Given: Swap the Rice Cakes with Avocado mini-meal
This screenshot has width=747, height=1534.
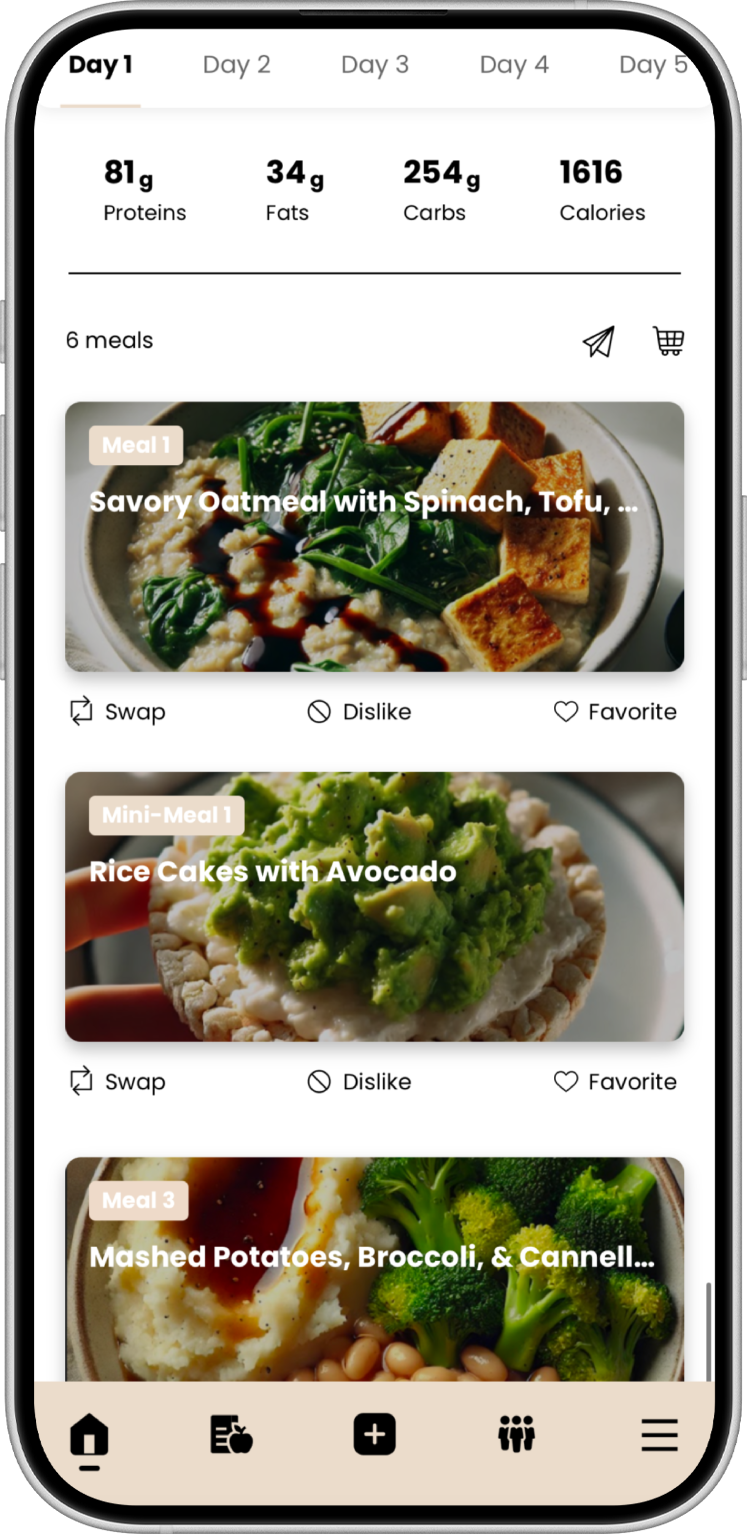Looking at the screenshot, I should tap(117, 1082).
